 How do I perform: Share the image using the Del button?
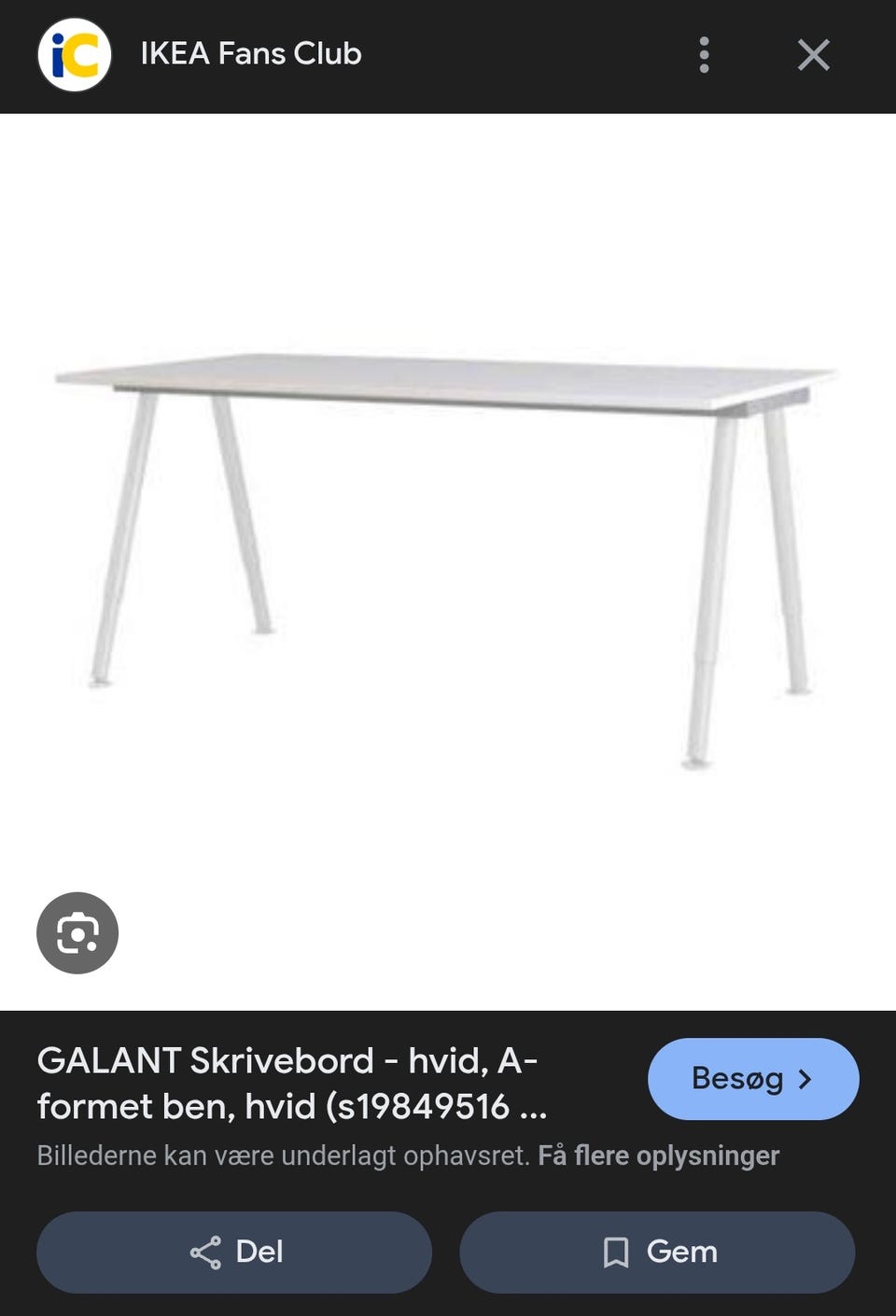pos(233,1253)
